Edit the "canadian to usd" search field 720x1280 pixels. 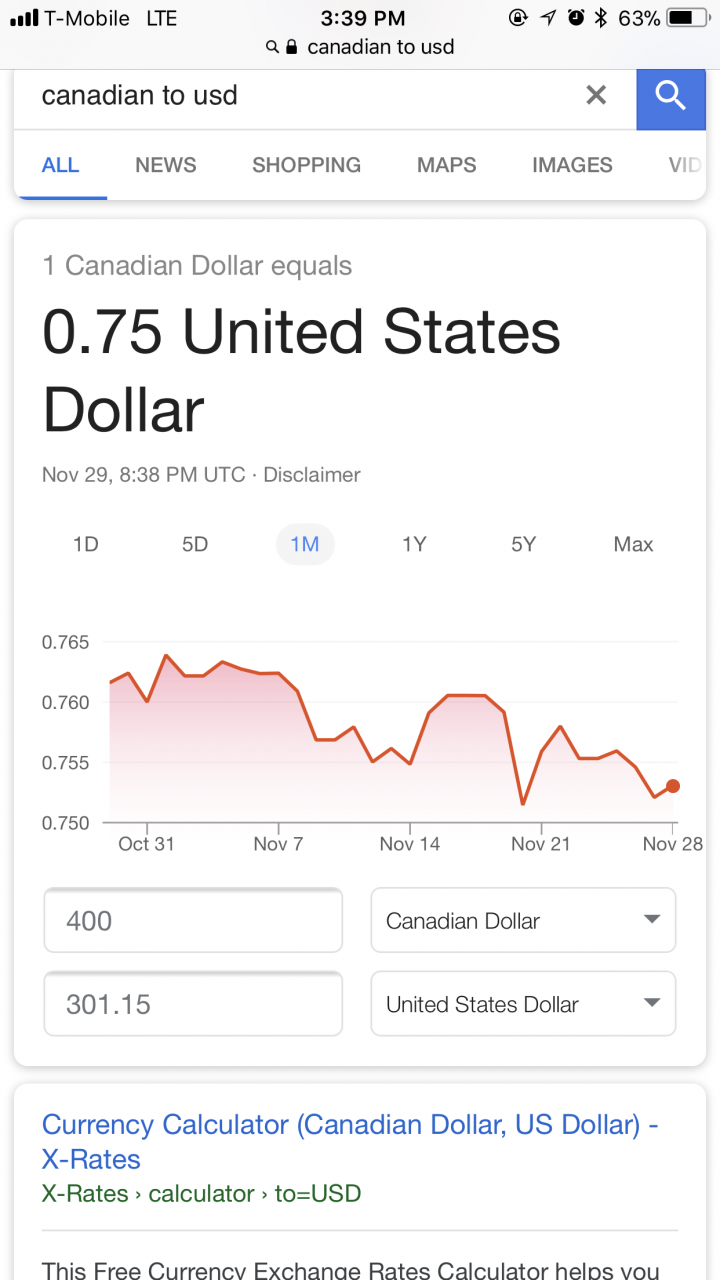pos(300,96)
